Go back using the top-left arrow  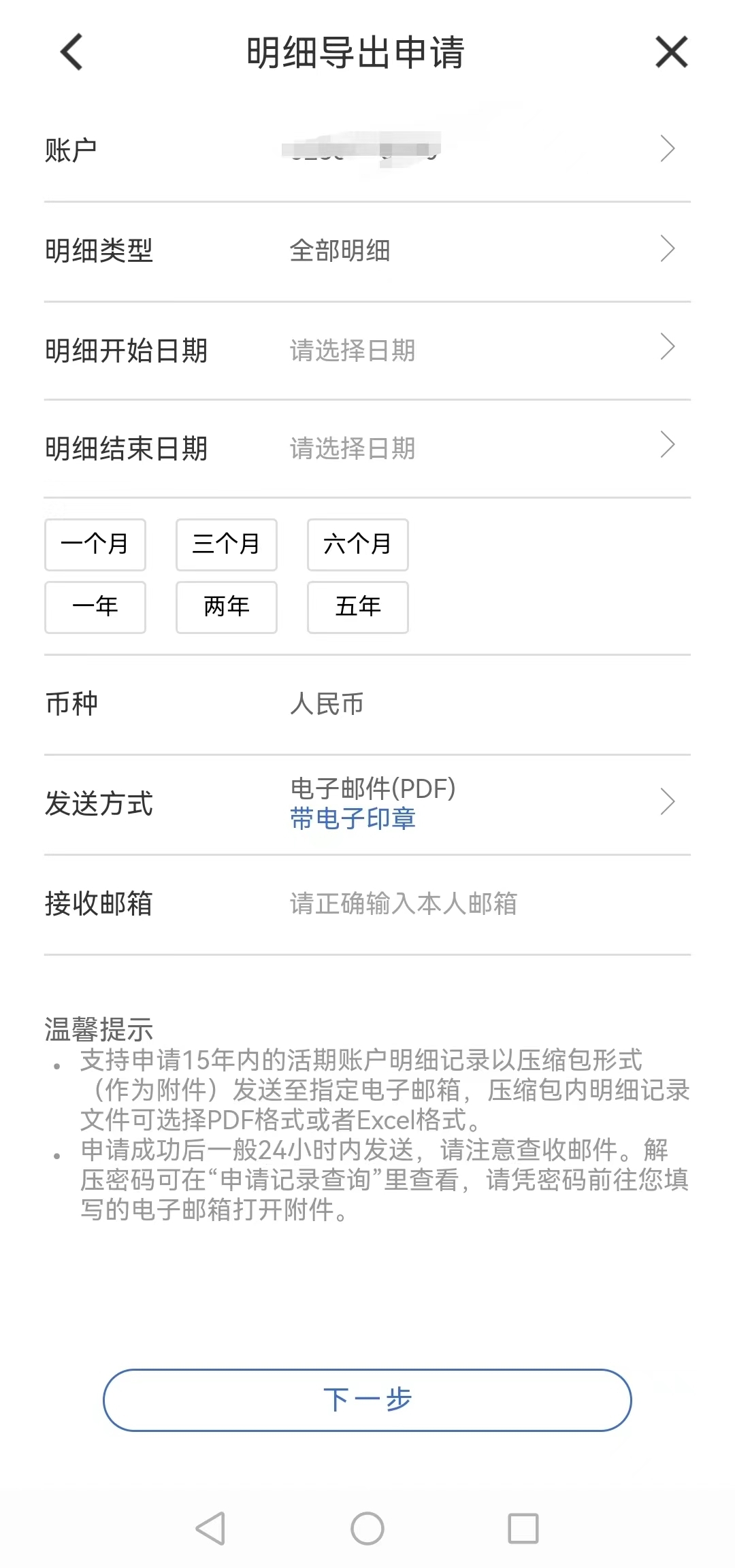[72, 52]
